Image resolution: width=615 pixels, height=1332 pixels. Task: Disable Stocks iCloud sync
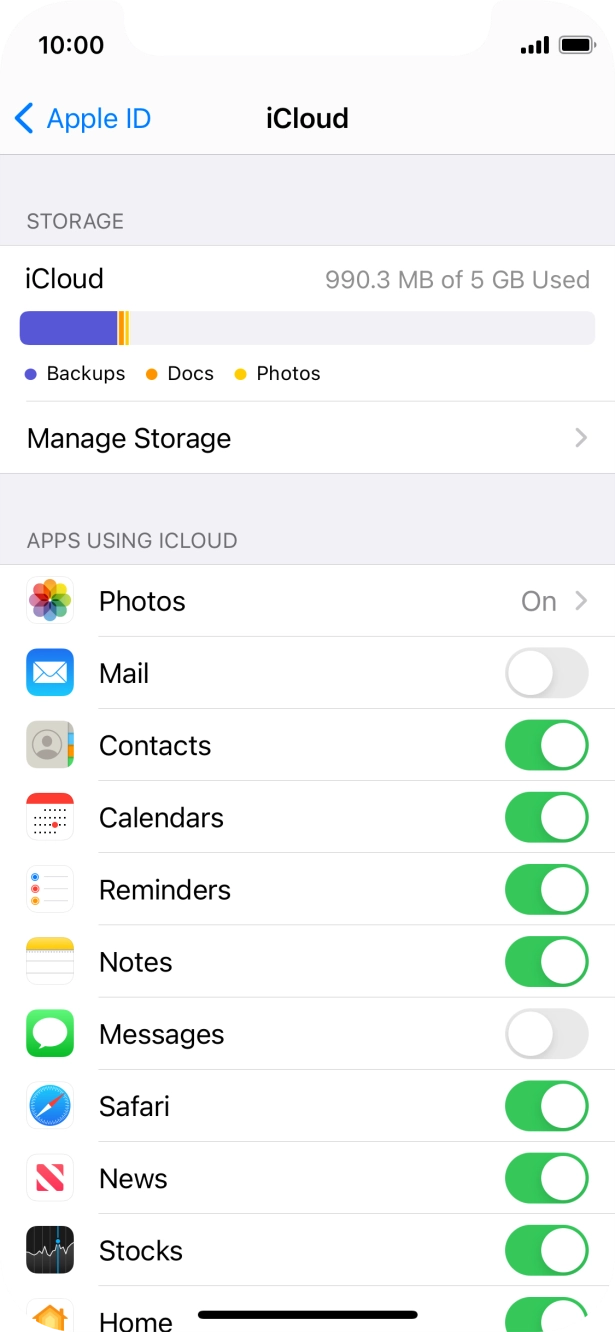[x=546, y=1249]
